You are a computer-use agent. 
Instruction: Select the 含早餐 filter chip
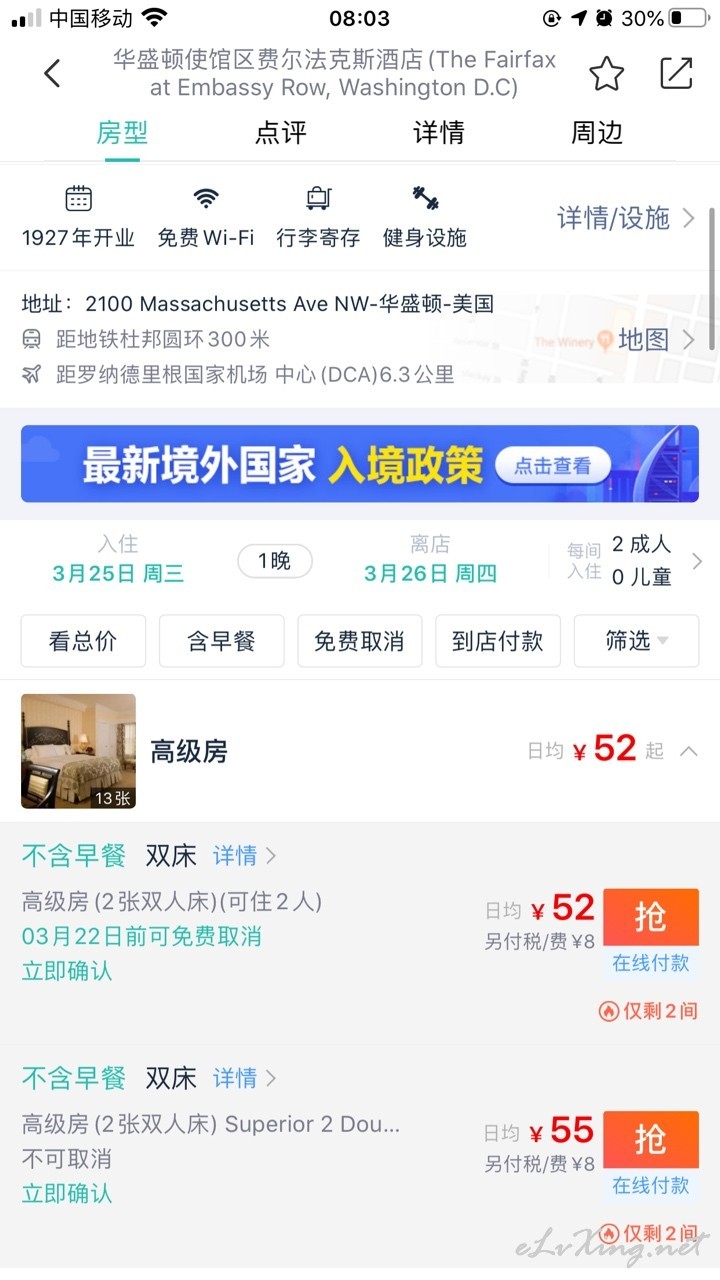pyautogui.click(x=222, y=641)
